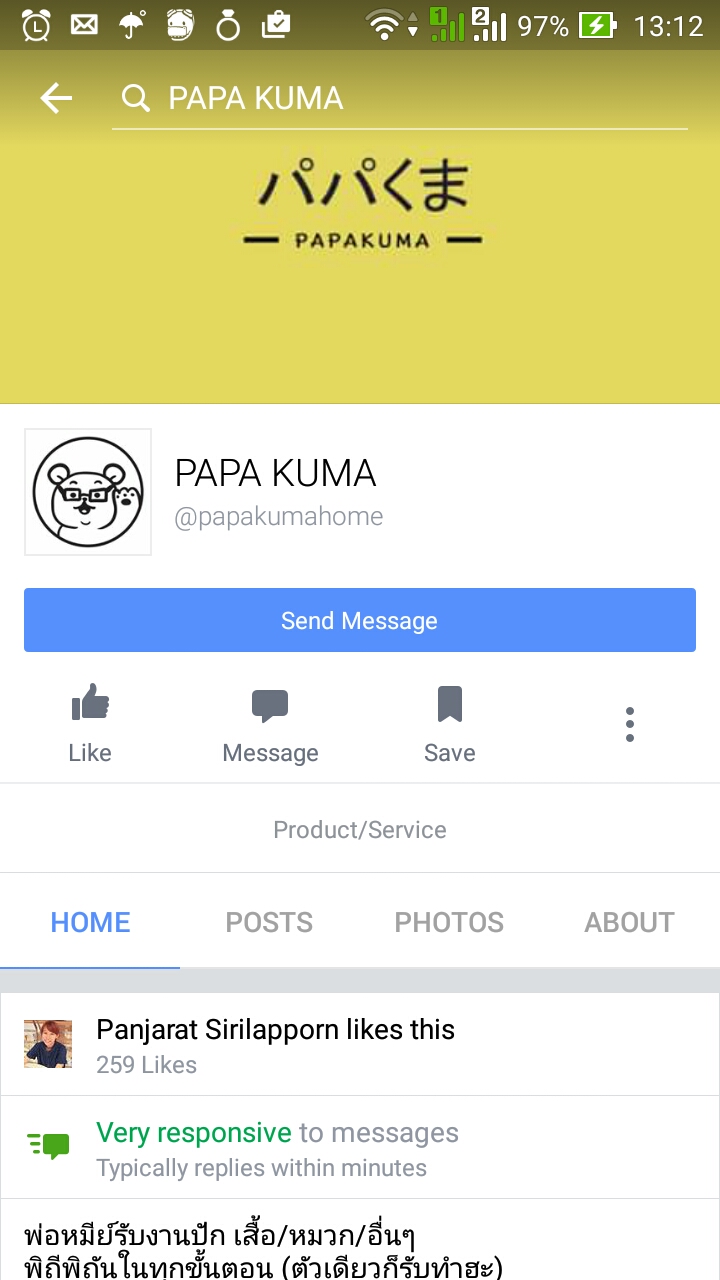Go back using the top arrow
Screen dimensions: 720x1280
pos(56,98)
